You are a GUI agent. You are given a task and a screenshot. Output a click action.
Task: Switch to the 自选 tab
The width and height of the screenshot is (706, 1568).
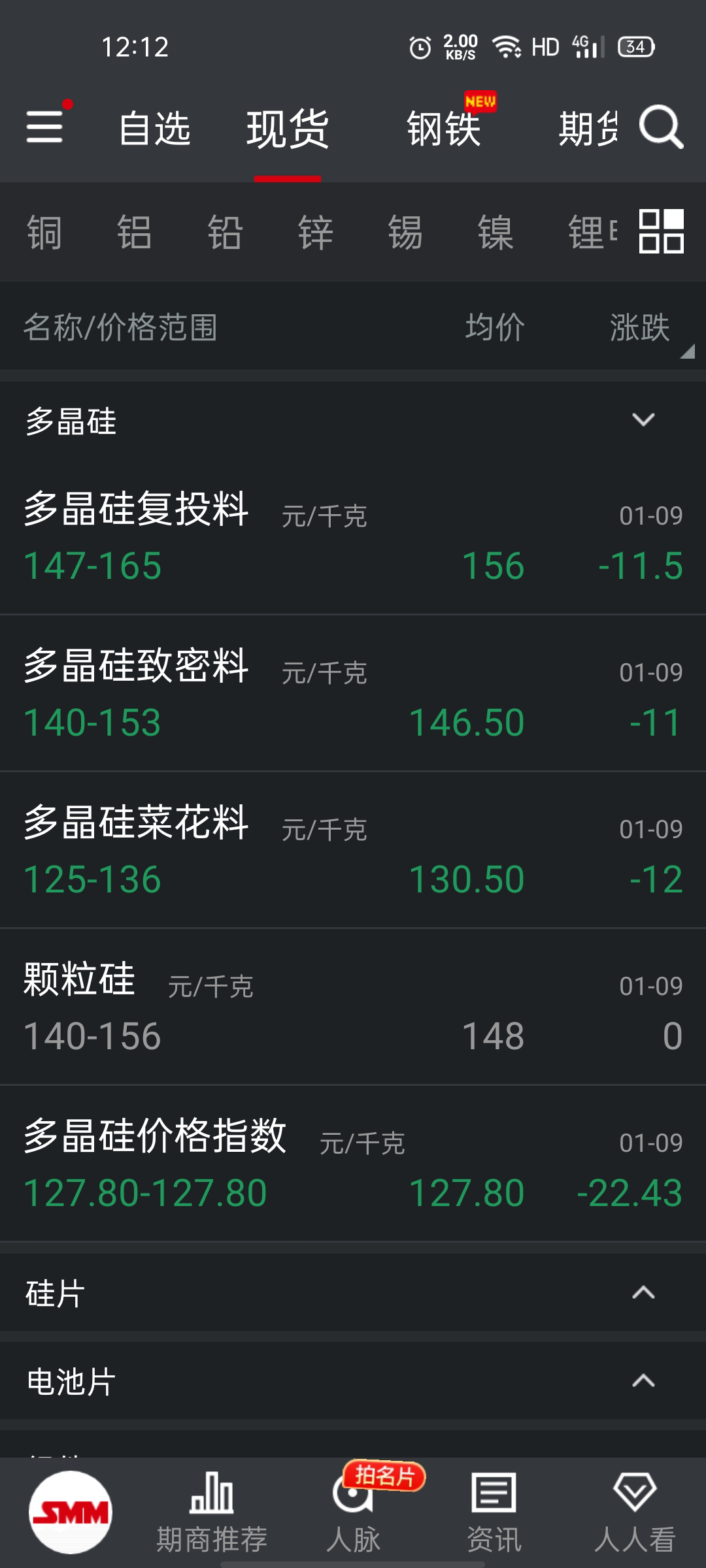click(155, 129)
